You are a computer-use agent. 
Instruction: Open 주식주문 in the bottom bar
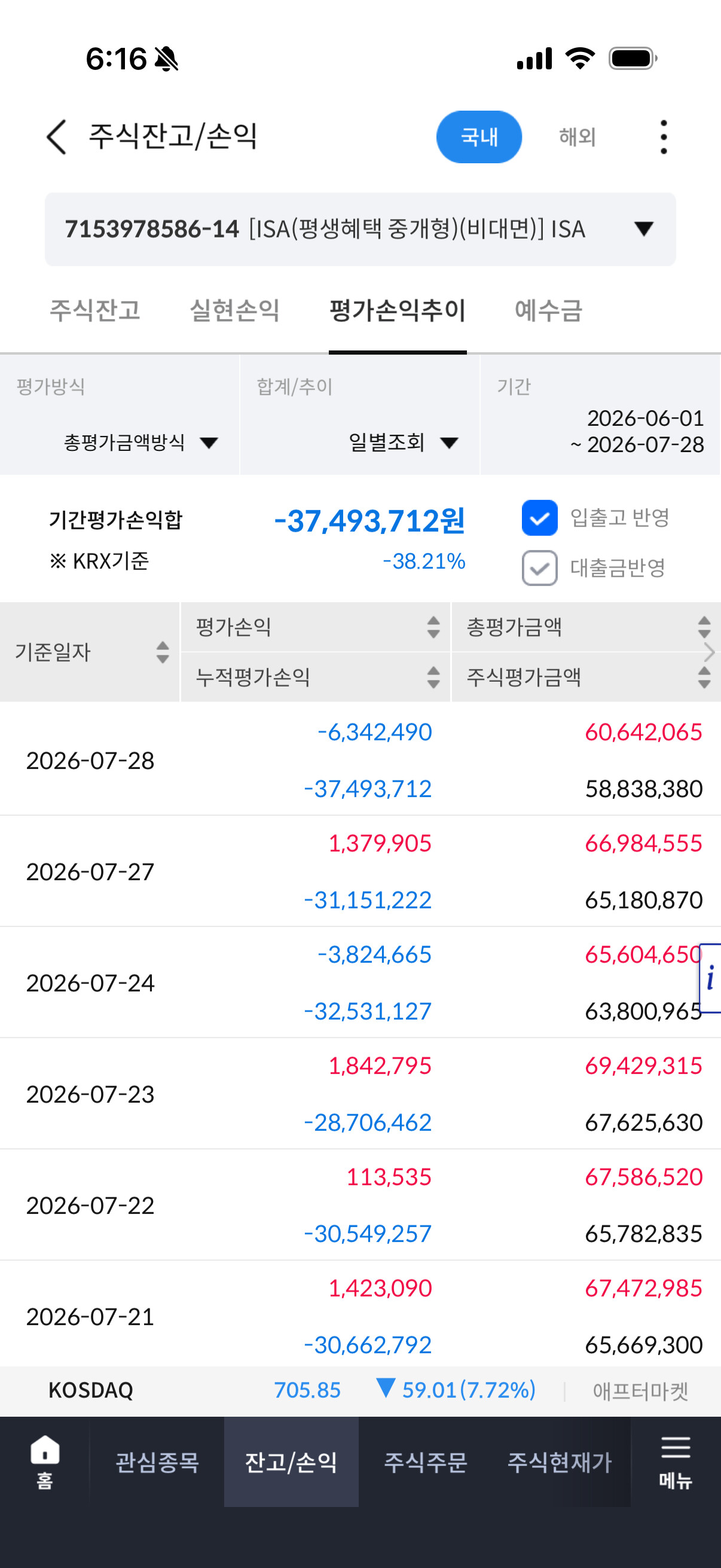pos(425,1462)
